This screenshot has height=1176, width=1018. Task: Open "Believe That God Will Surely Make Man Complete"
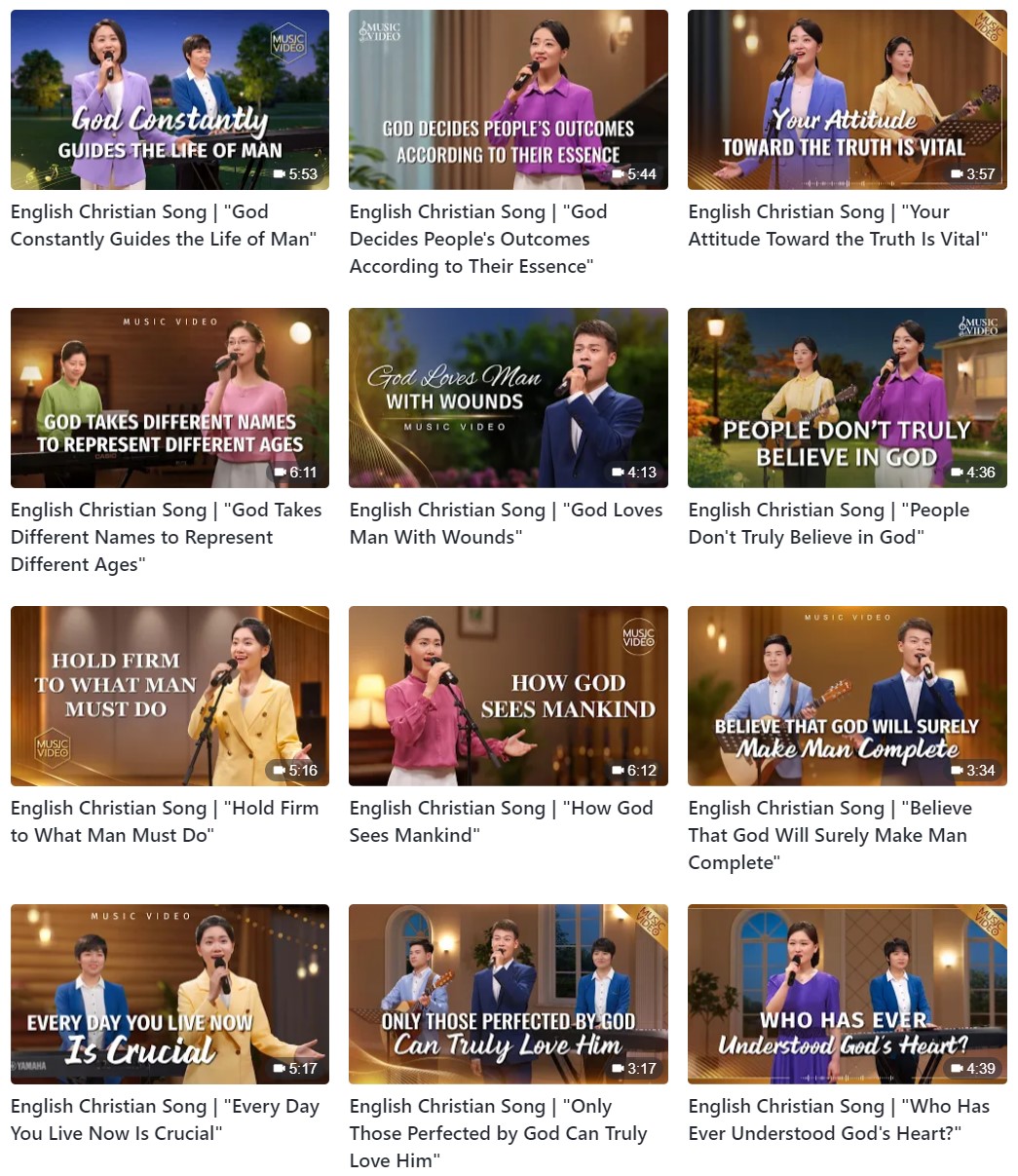click(x=847, y=697)
